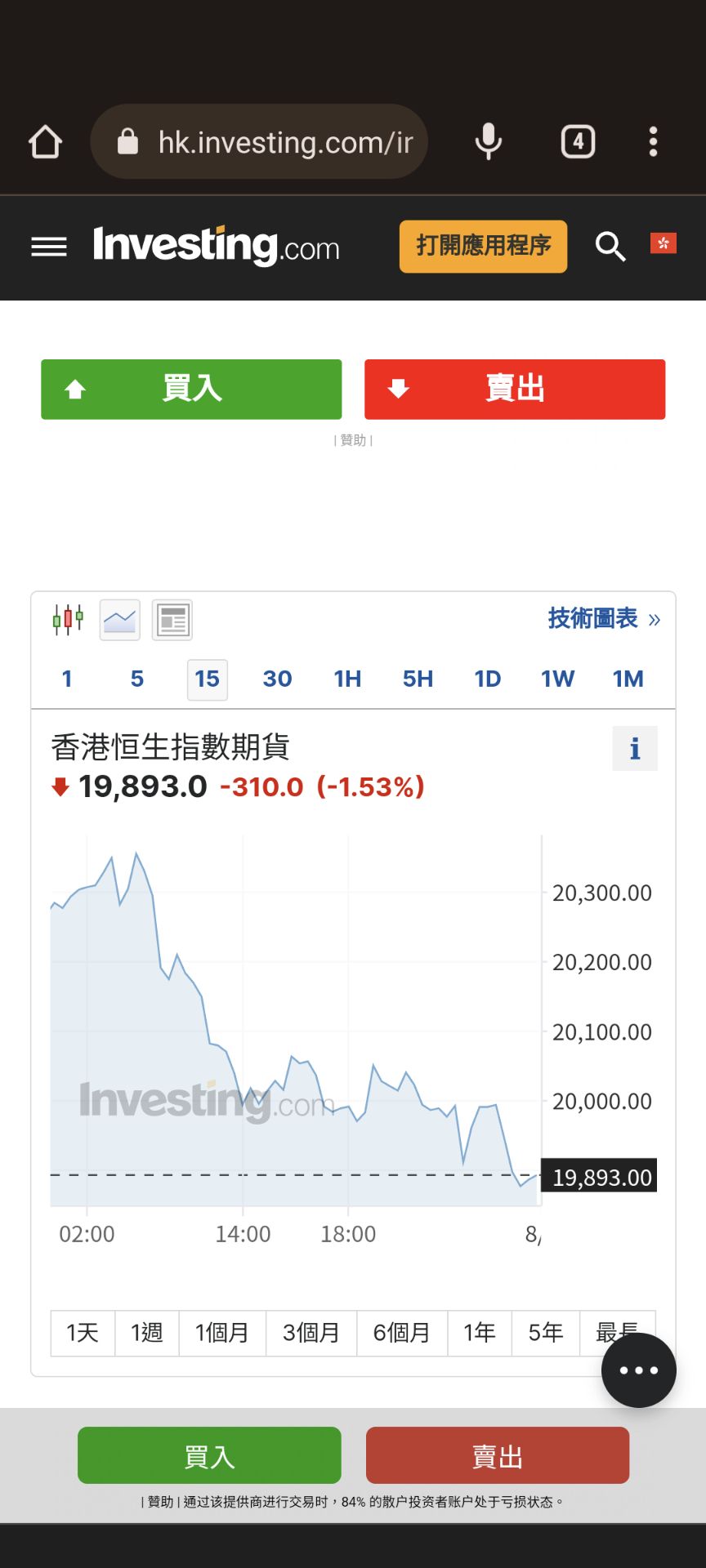Open the floating three-dots button
The height and width of the screenshot is (1568, 706).
coord(639,1370)
